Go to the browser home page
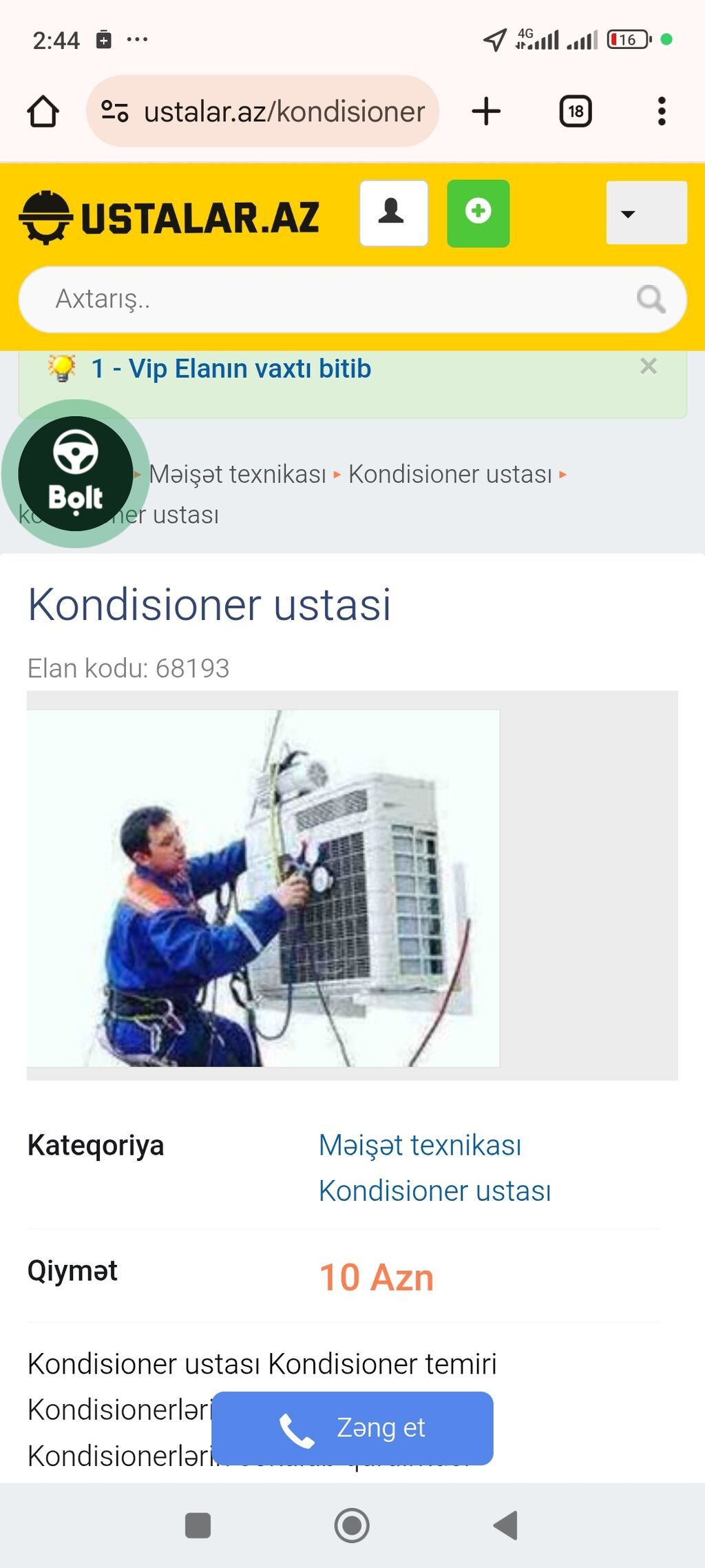The width and height of the screenshot is (705, 1568). 43,112
